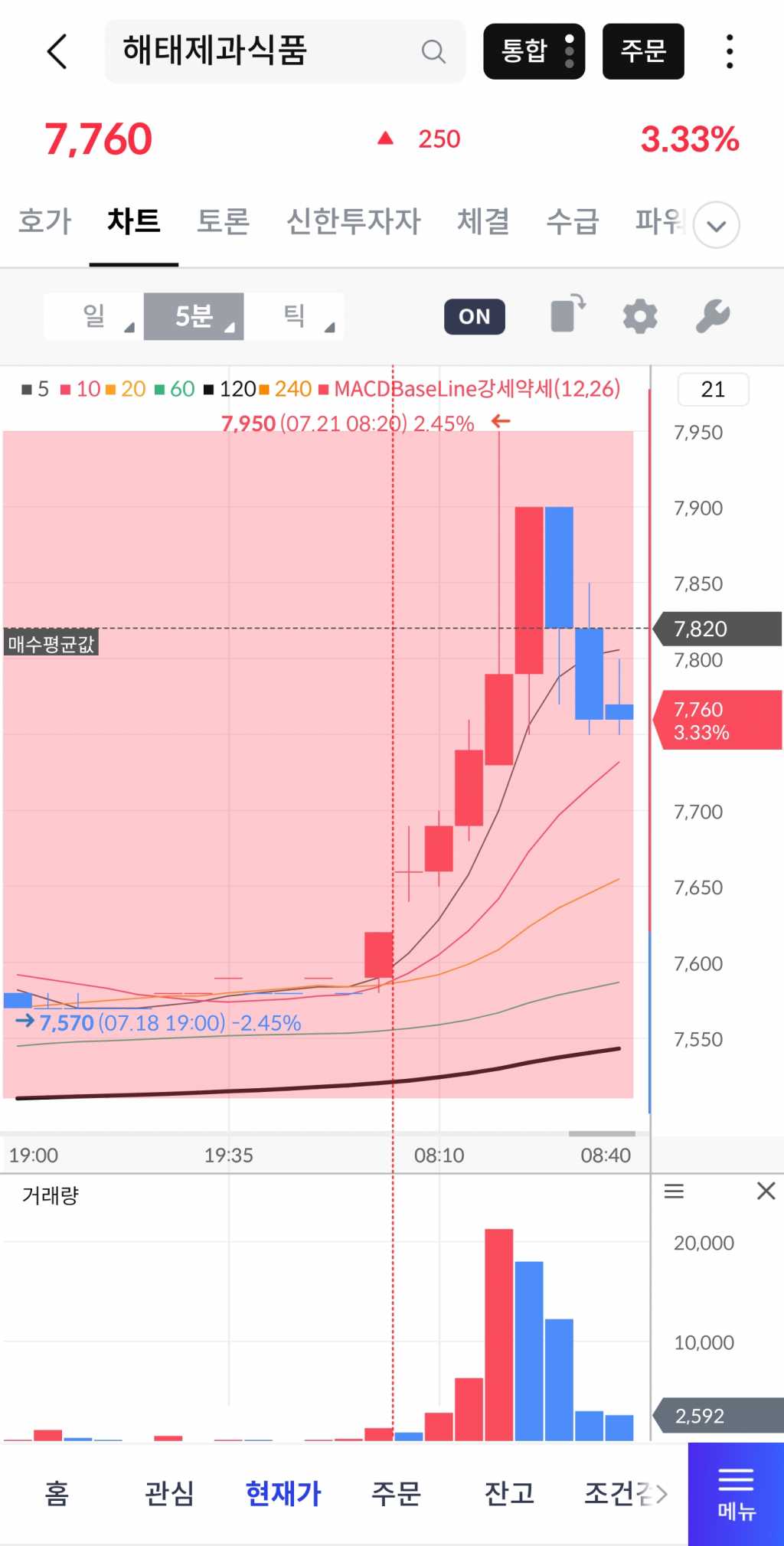The height and width of the screenshot is (1546, 784).
Task: Open the 신한투자자 tab
Action: (x=353, y=222)
